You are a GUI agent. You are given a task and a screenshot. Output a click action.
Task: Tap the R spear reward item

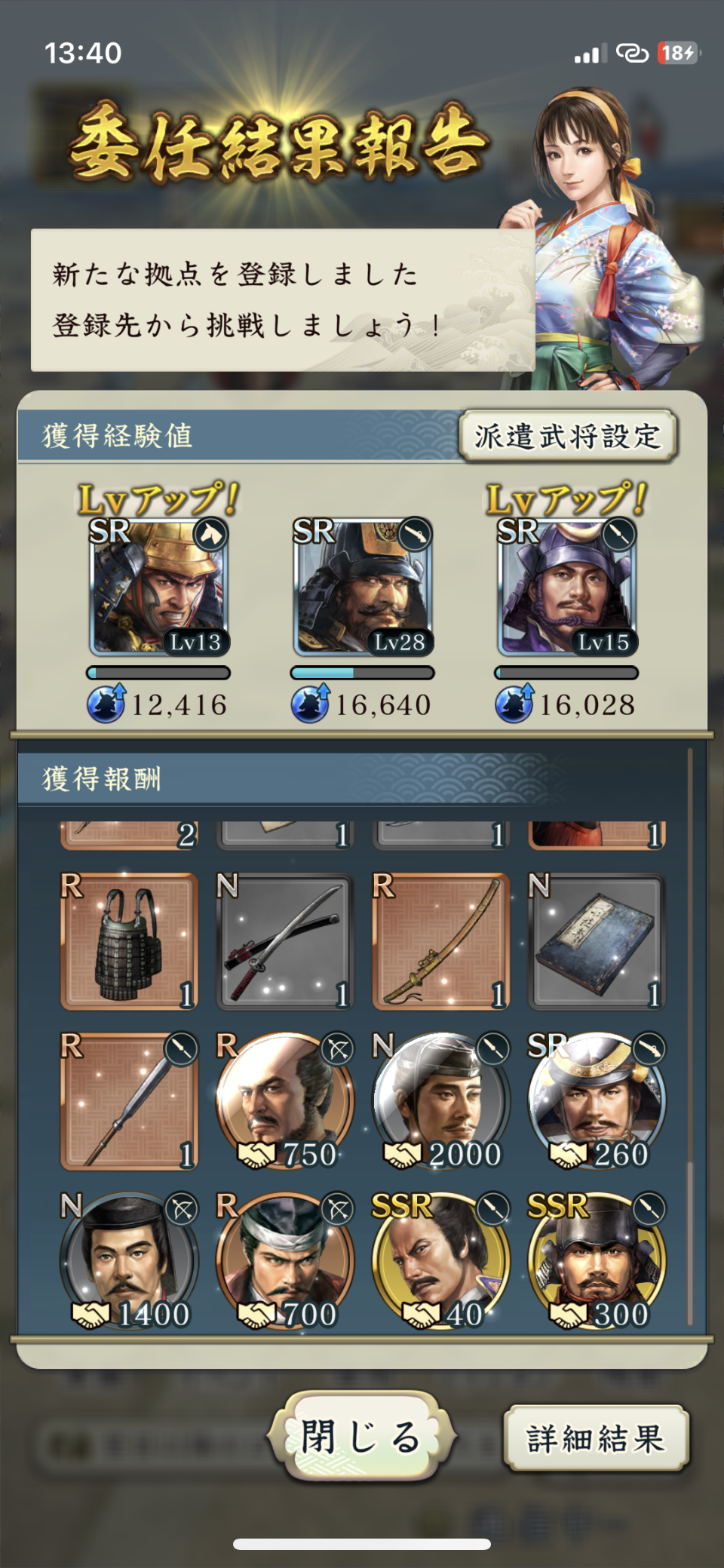[129, 1101]
